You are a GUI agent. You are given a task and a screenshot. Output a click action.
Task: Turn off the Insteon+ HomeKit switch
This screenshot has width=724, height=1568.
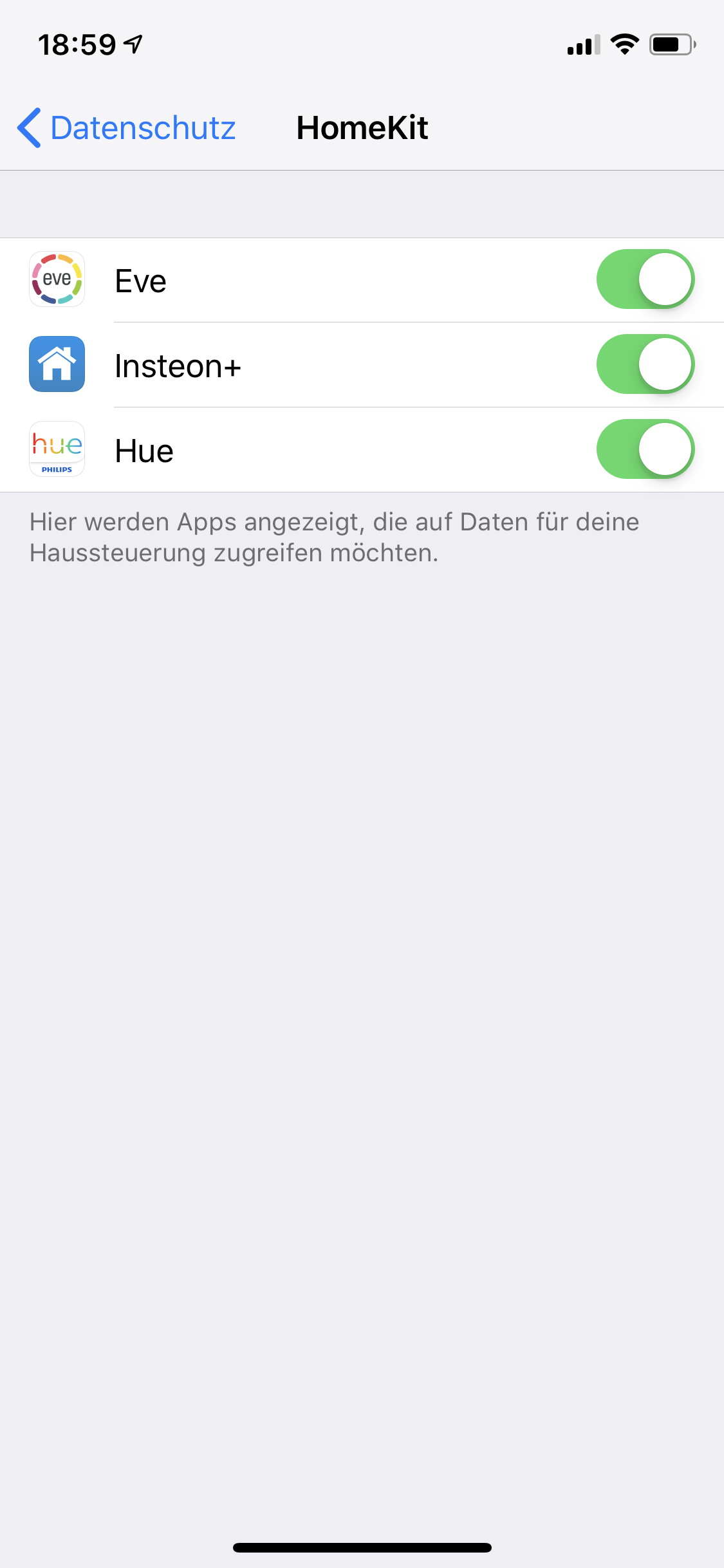click(x=645, y=364)
